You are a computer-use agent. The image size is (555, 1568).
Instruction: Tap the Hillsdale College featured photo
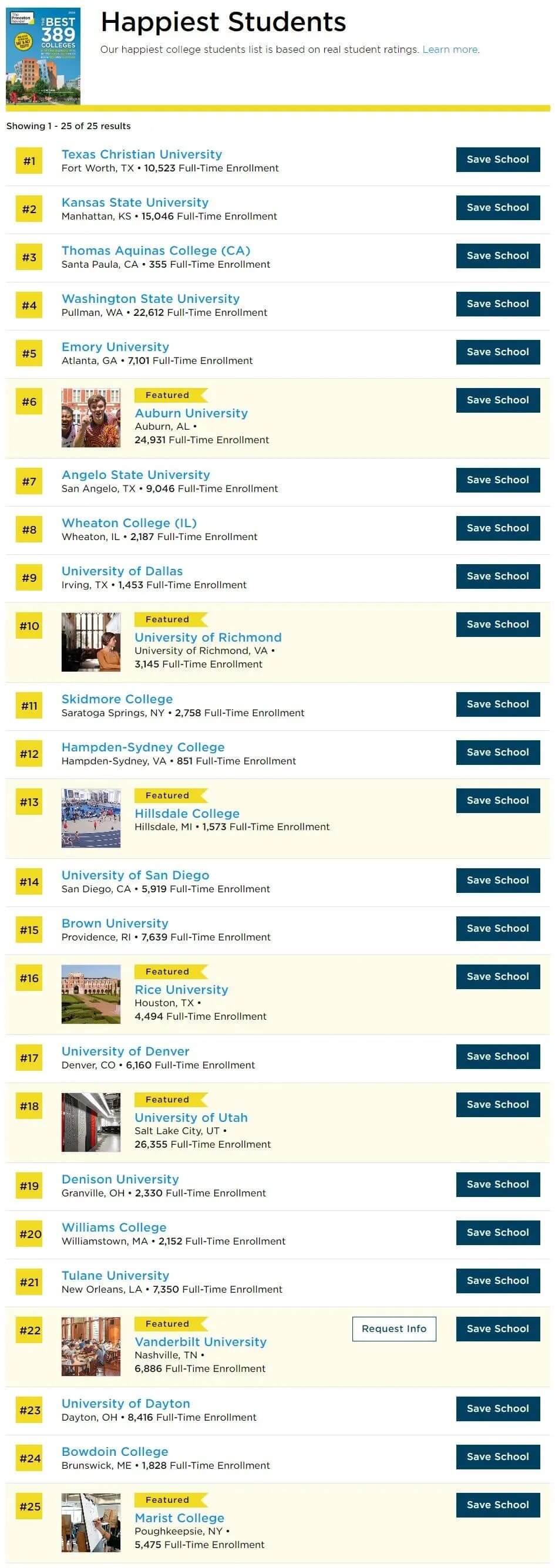[x=91, y=818]
